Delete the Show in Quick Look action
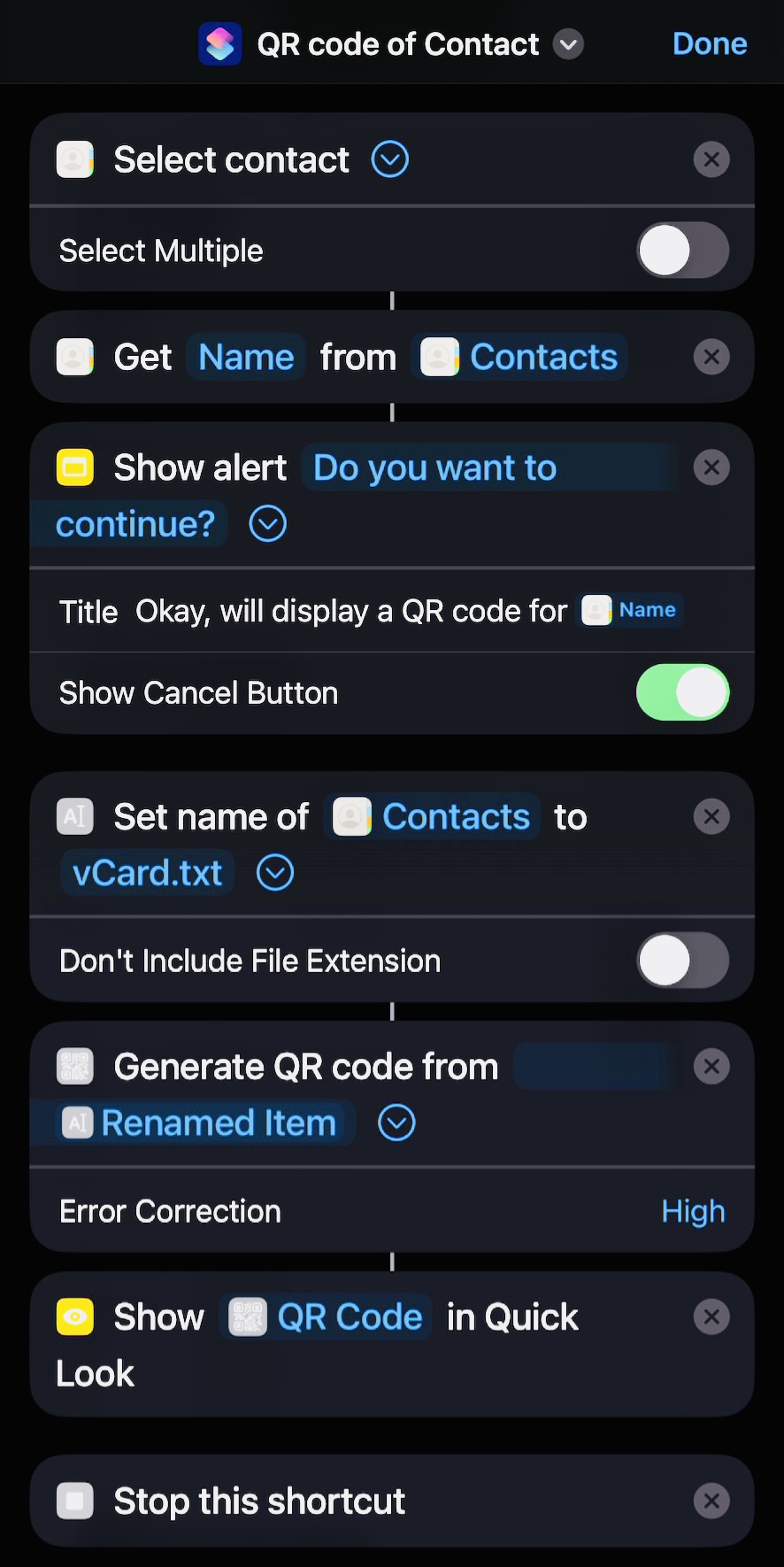This screenshot has width=784, height=1567. tap(711, 1317)
